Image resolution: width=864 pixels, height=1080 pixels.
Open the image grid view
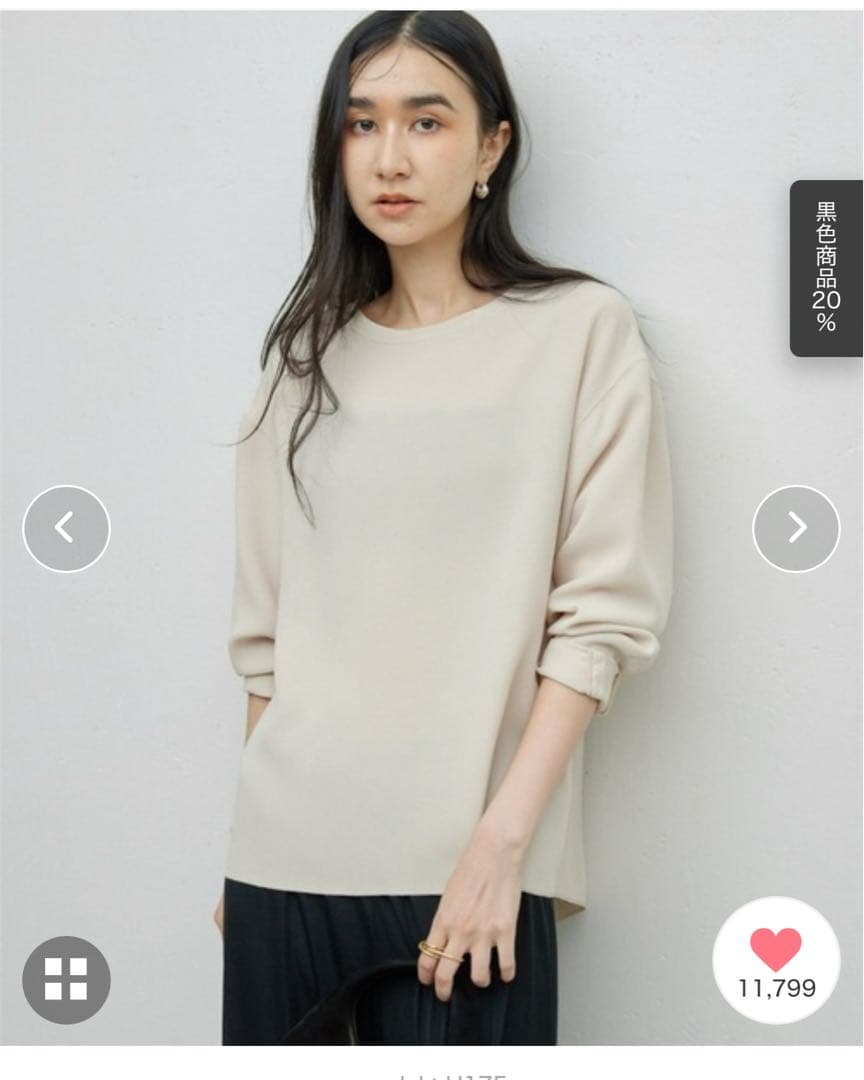(66, 979)
